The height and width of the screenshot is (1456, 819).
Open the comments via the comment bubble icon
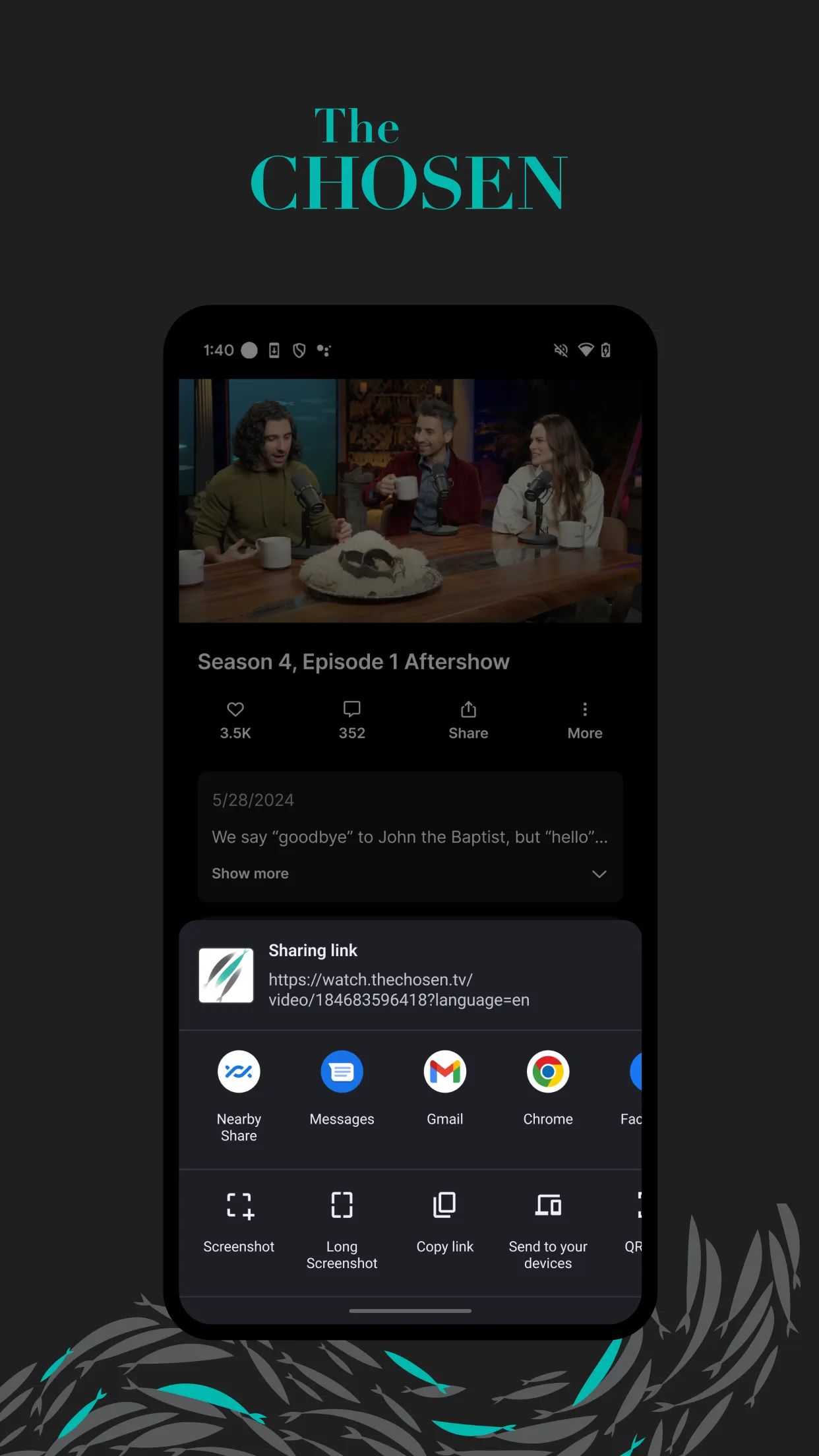pyautogui.click(x=351, y=710)
